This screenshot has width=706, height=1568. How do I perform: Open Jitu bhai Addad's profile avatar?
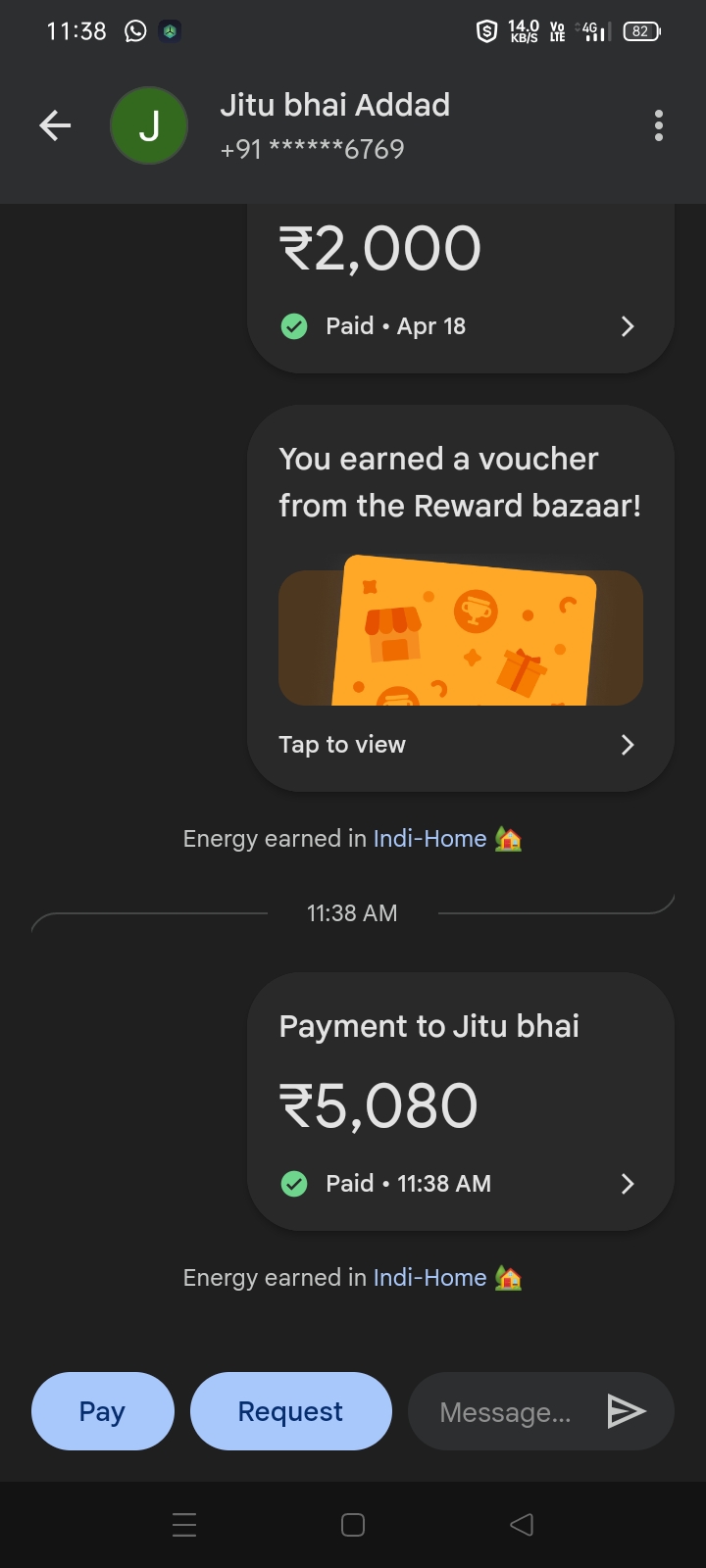coord(149,125)
